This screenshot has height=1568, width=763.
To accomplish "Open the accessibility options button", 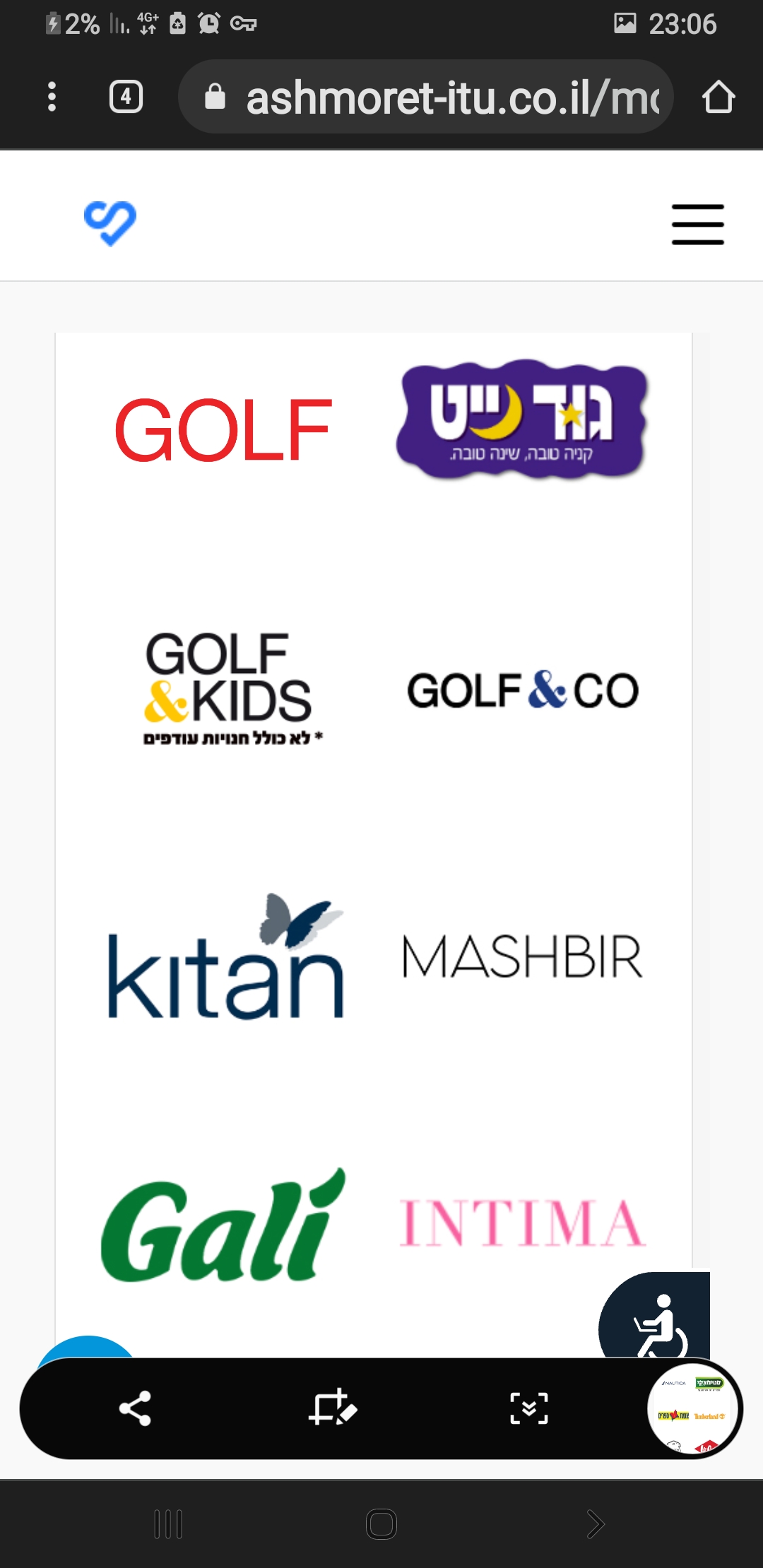I will 660,1319.
